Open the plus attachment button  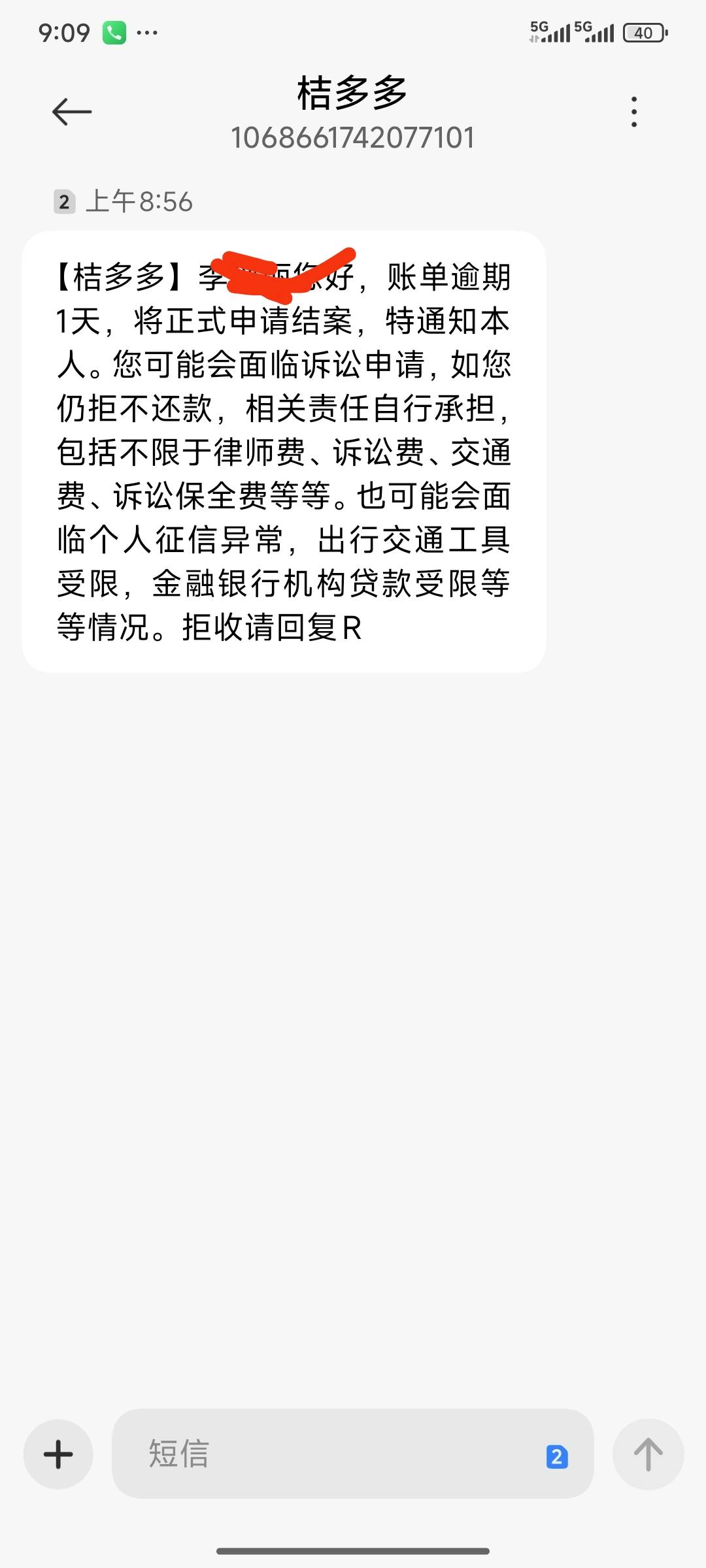[x=58, y=1454]
